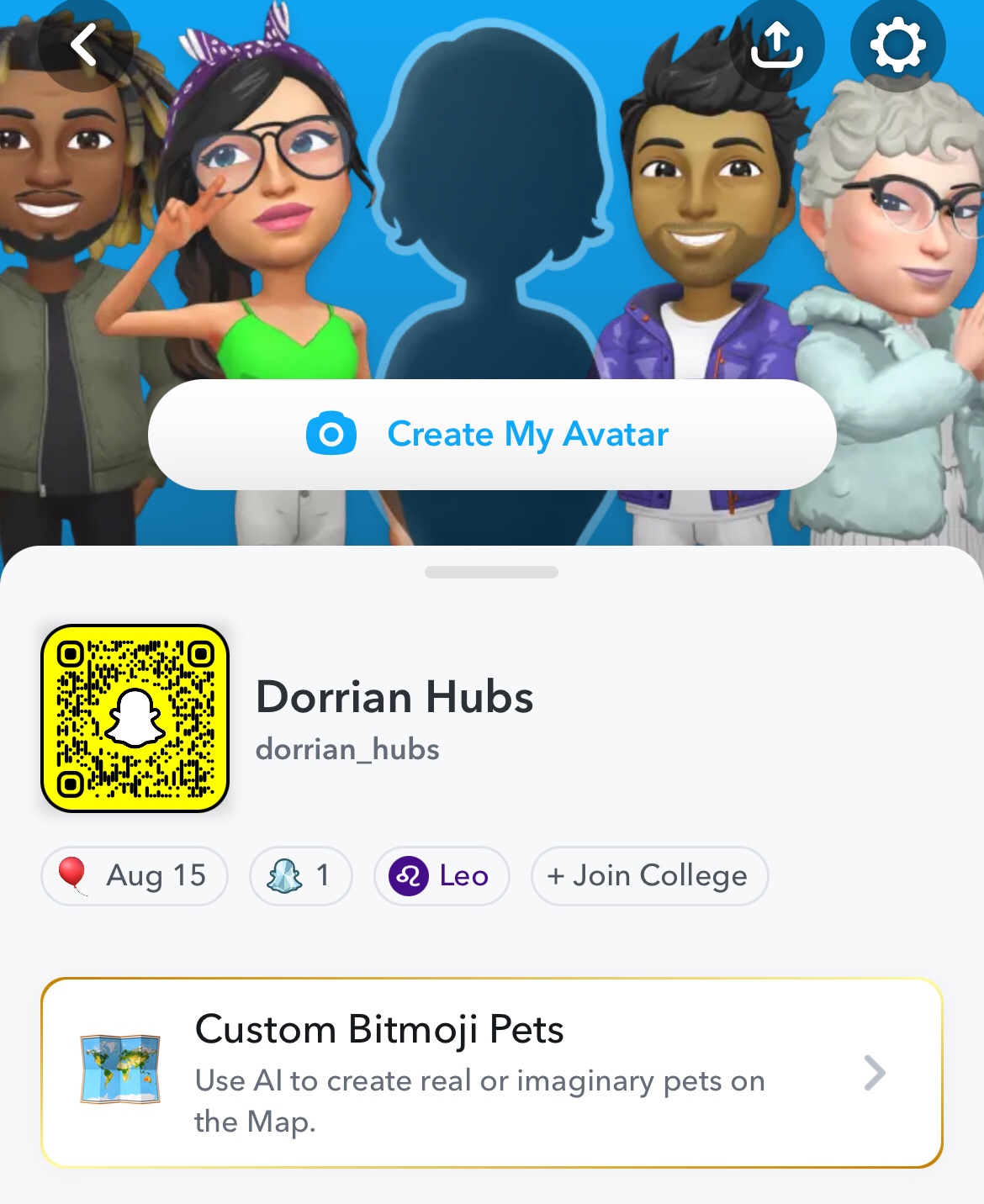
Task: Open the yellow Snapcode
Action: click(135, 718)
